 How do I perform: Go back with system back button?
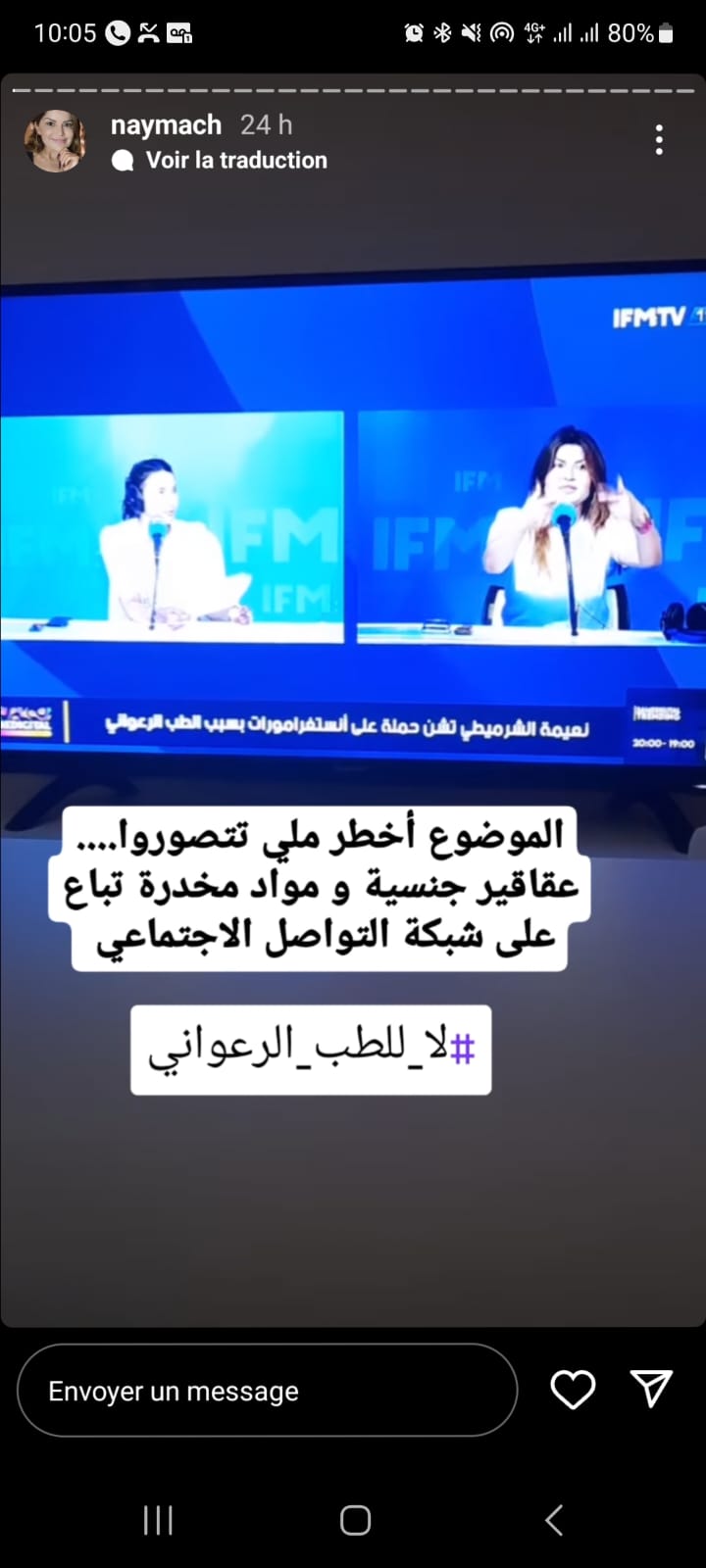click(553, 1520)
